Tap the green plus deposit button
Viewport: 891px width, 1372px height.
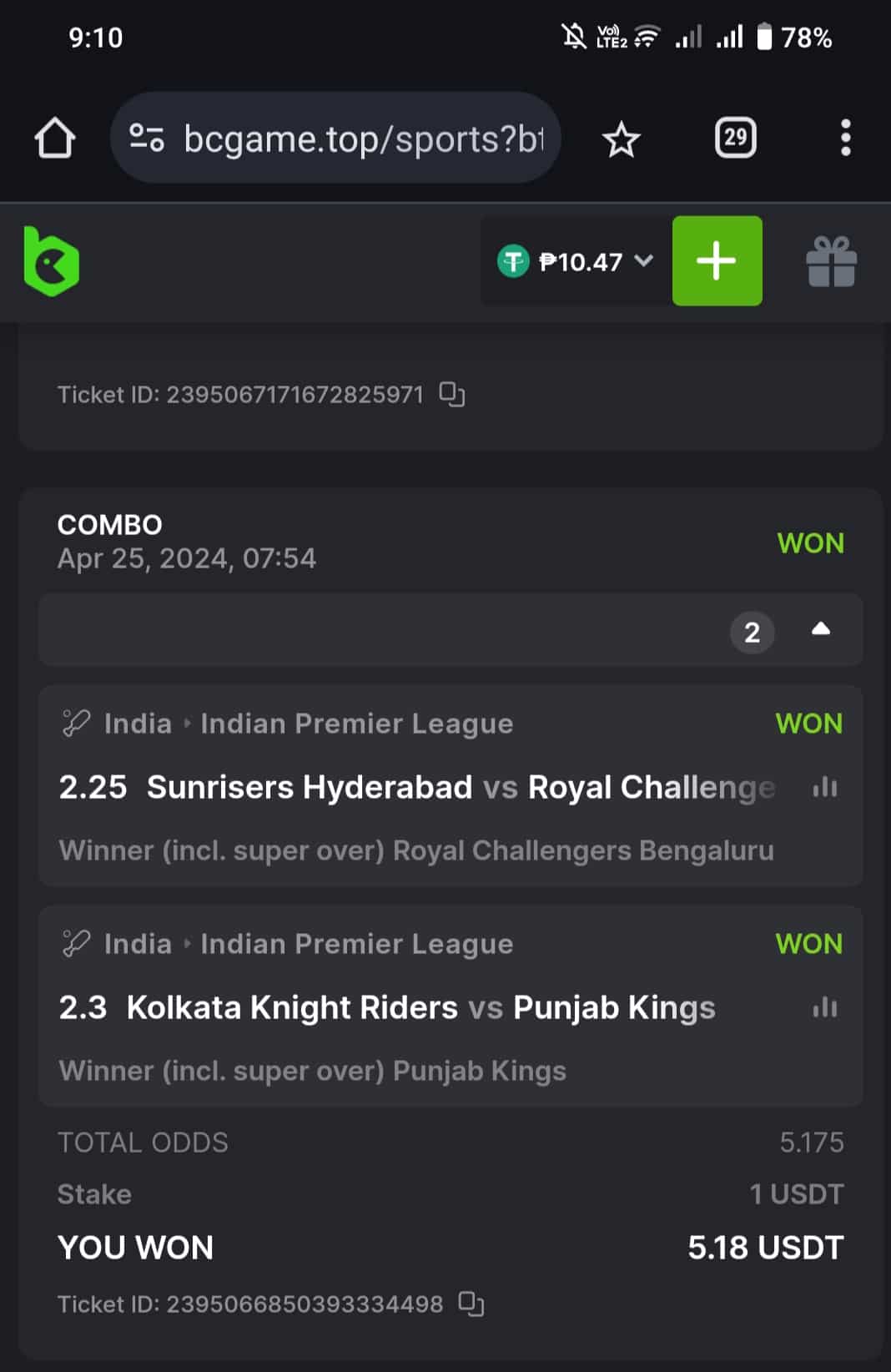pyautogui.click(x=717, y=261)
